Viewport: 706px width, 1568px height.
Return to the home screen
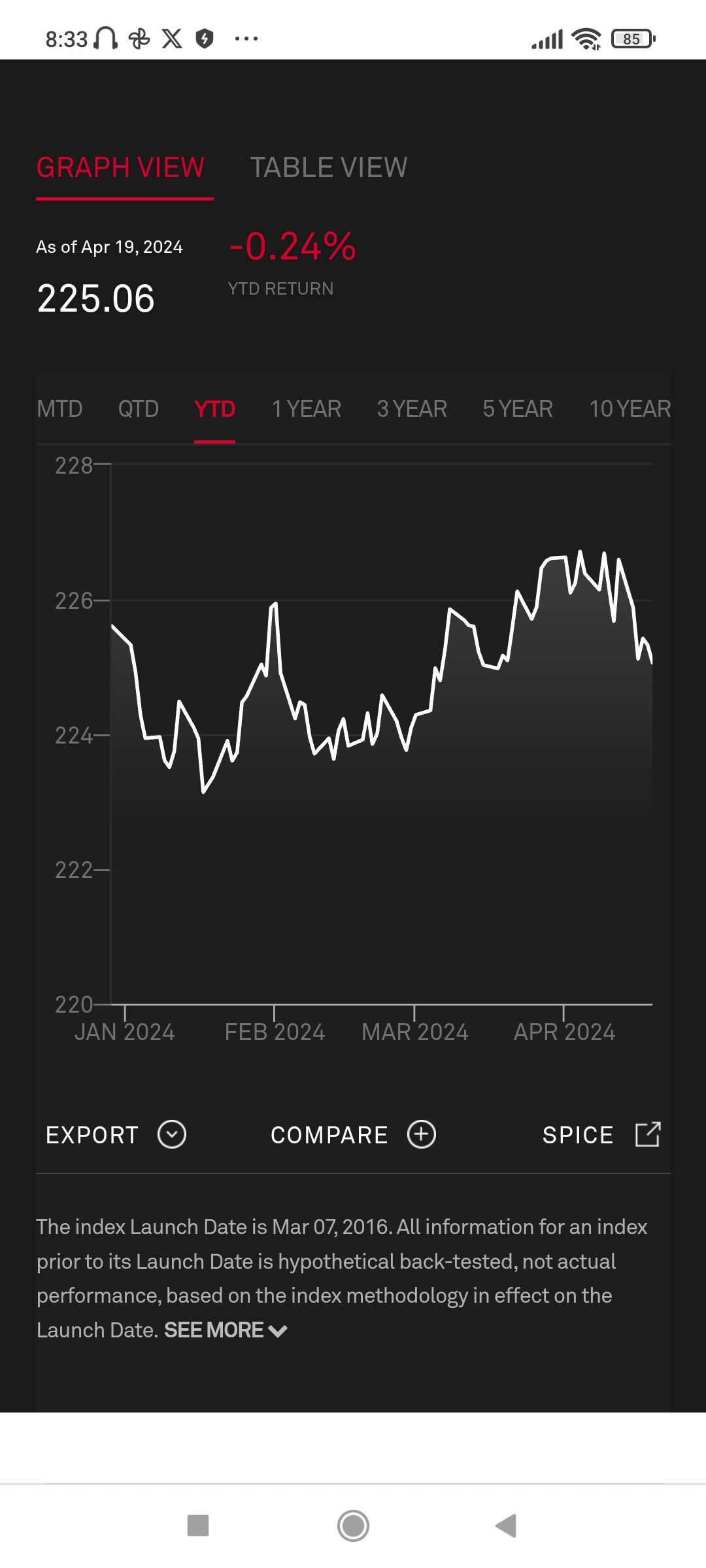pos(353,1526)
